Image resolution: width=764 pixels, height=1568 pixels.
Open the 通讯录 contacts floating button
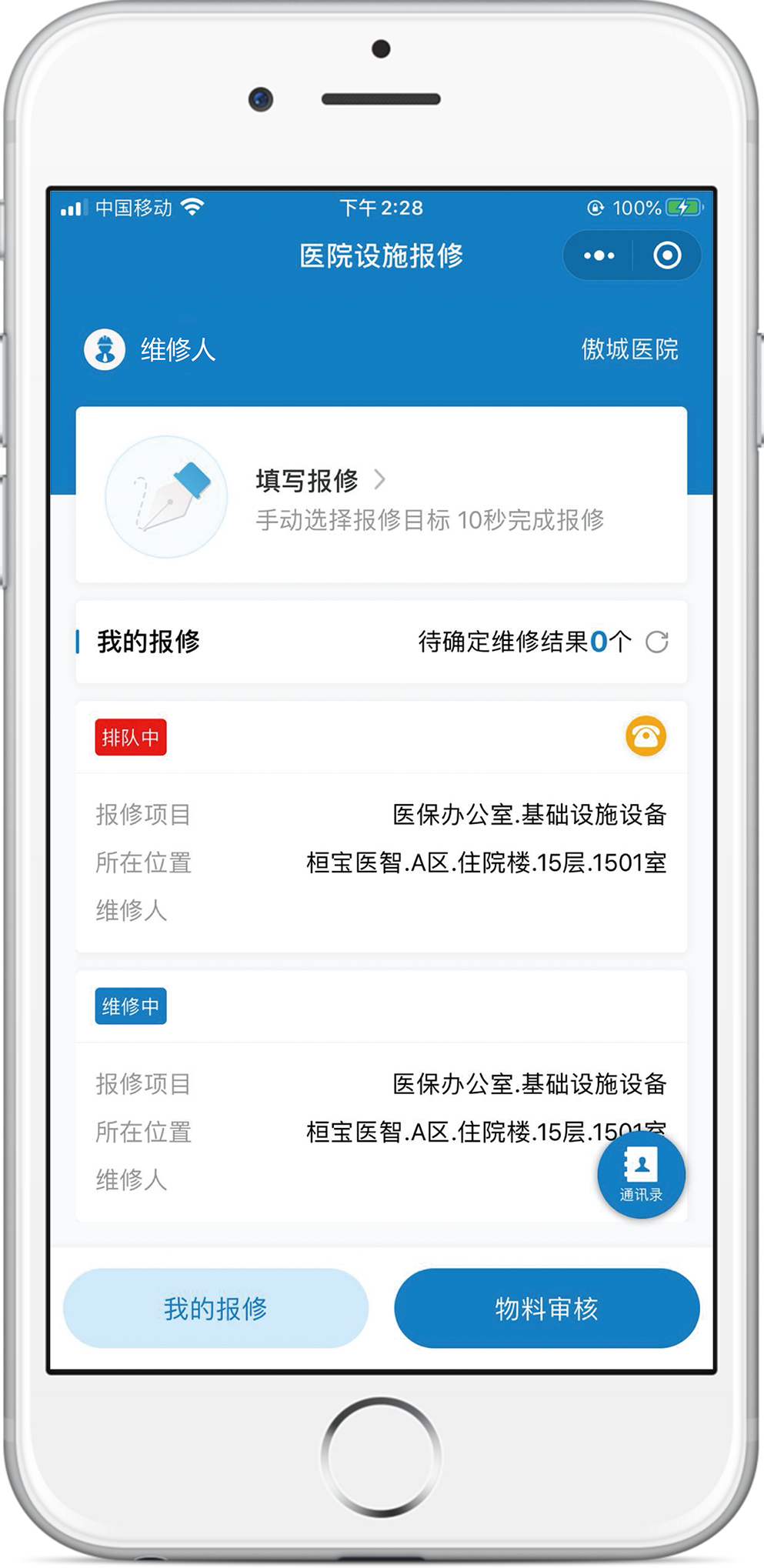(x=641, y=1175)
